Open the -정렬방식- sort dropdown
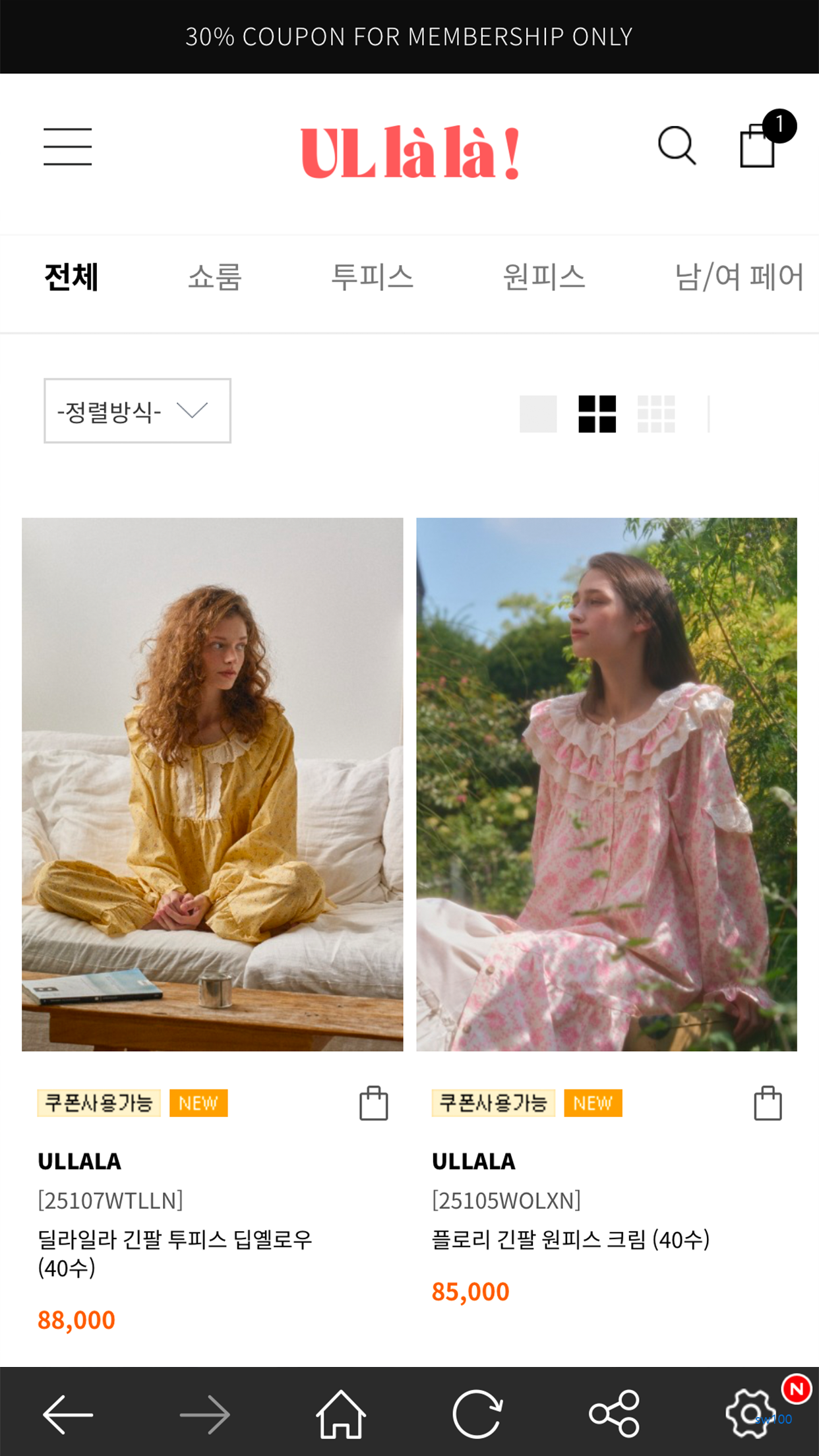819x1456 pixels. click(x=136, y=410)
